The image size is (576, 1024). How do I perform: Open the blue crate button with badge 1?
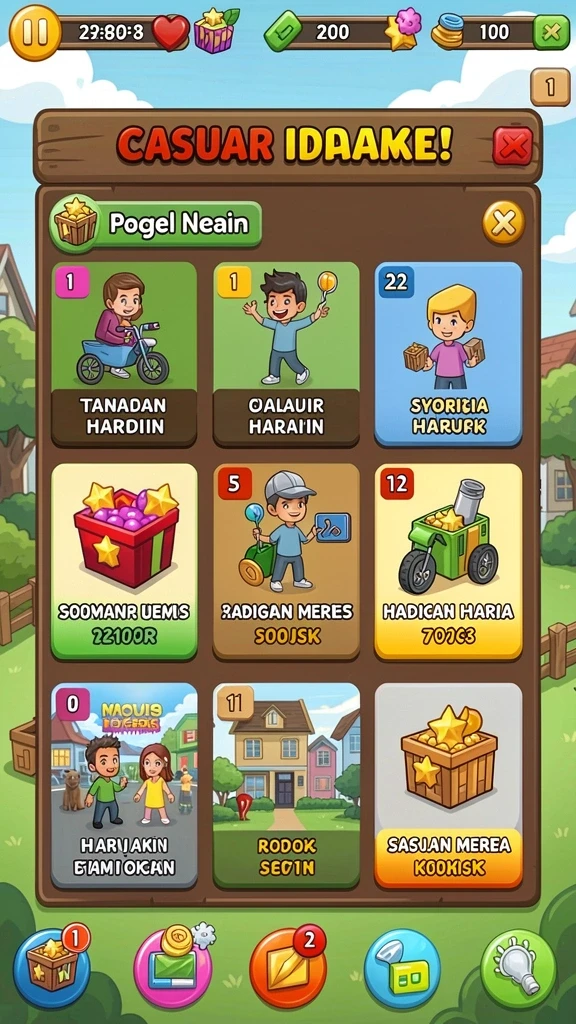click(x=52, y=967)
